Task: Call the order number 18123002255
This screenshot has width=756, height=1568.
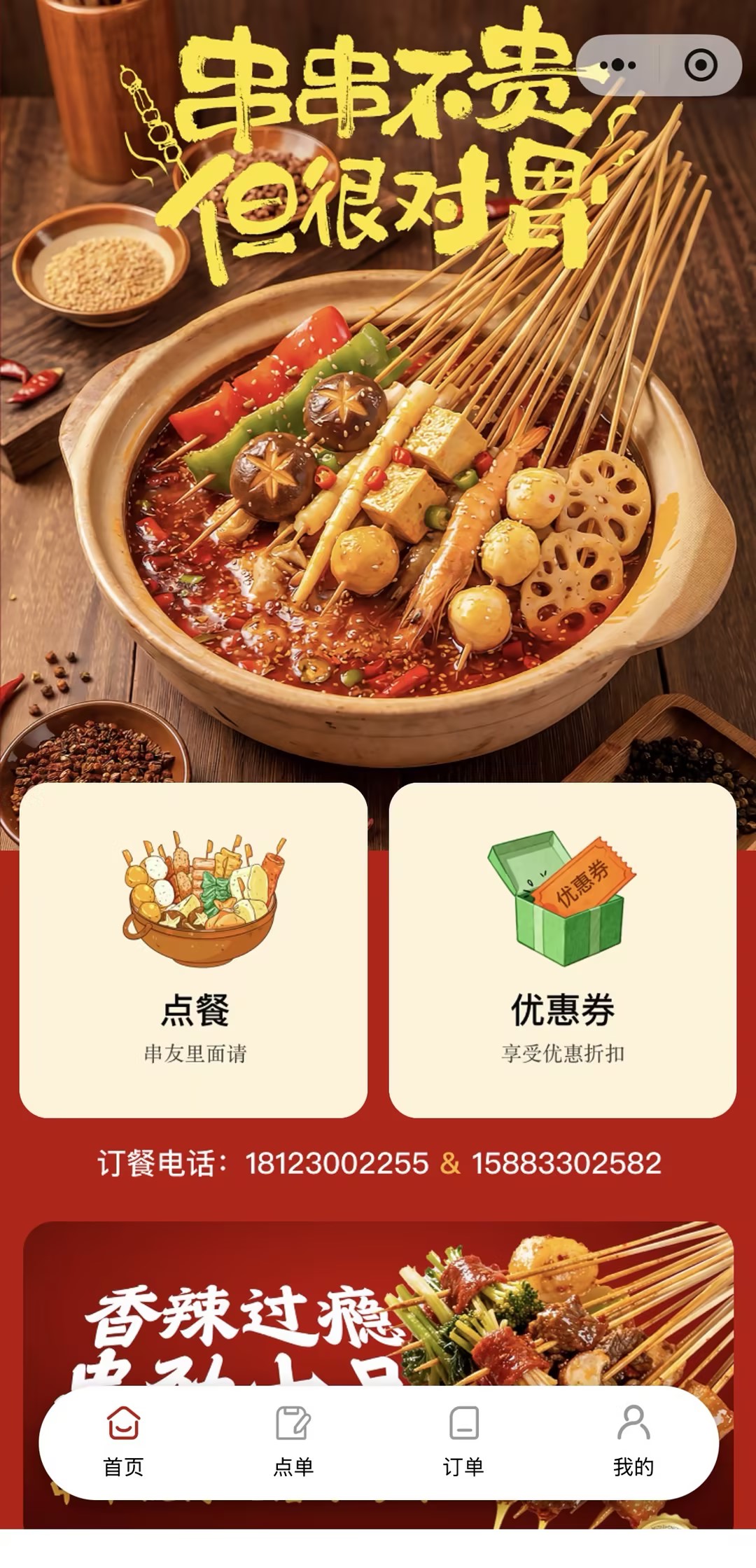Action: tap(337, 1163)
